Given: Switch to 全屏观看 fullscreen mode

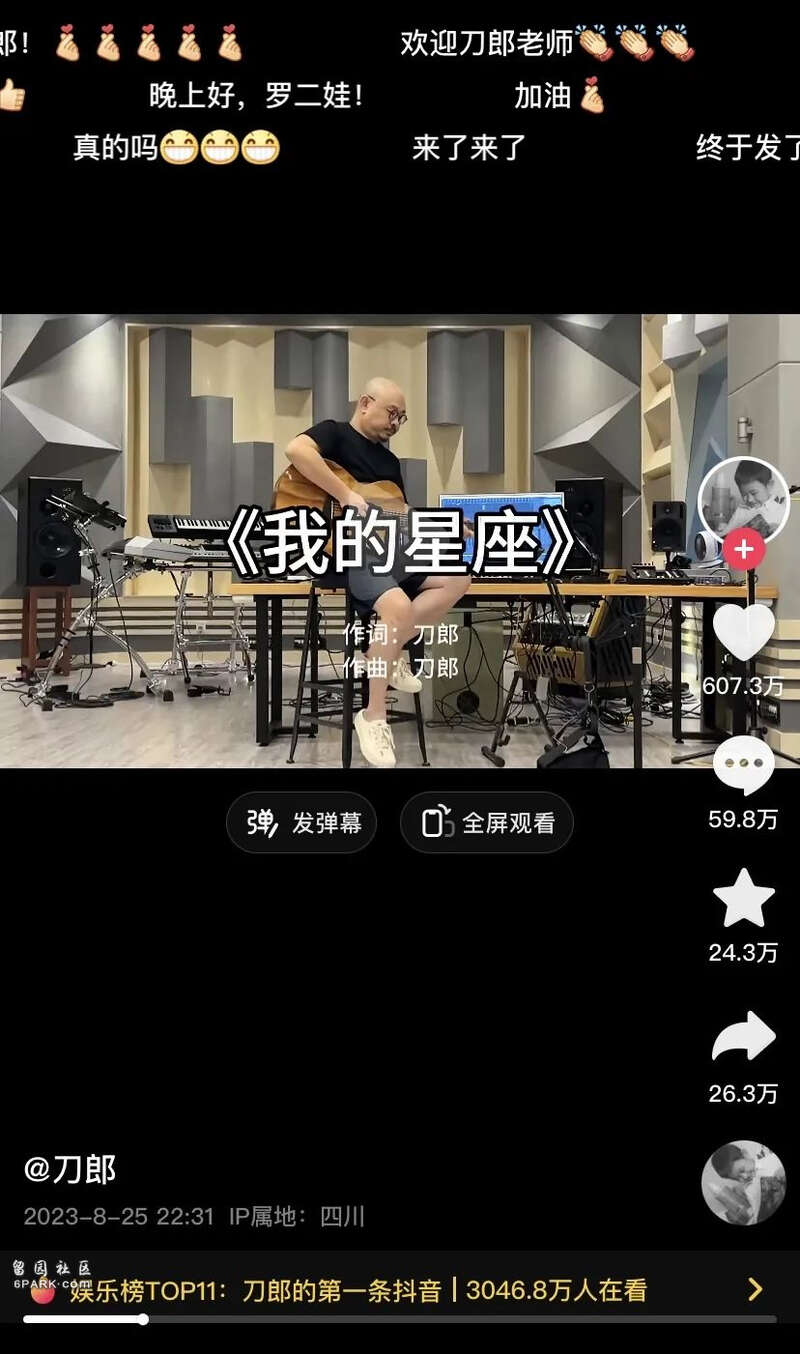Looking at the screenshot, I should [487, 823].
